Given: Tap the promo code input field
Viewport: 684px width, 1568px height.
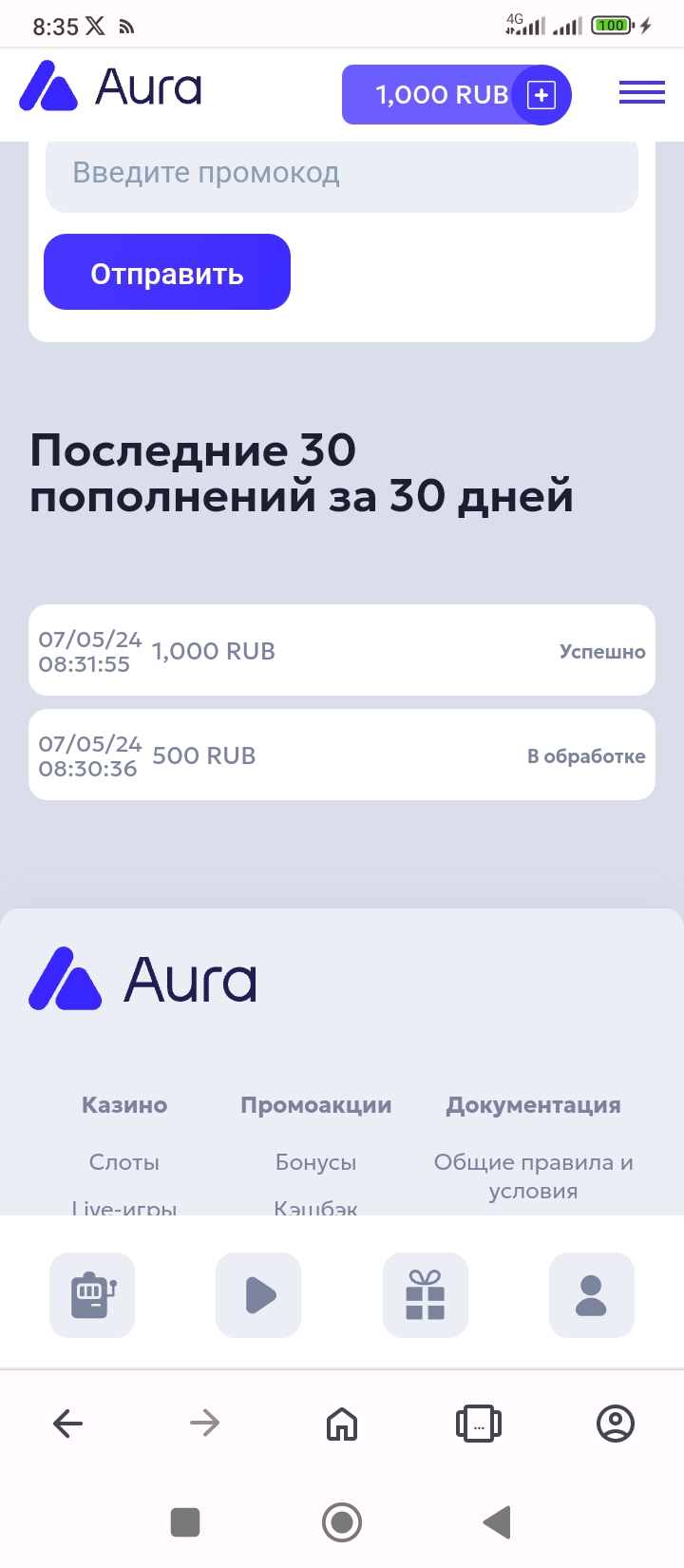Looking at the screenshot, I should coord(342,175).
